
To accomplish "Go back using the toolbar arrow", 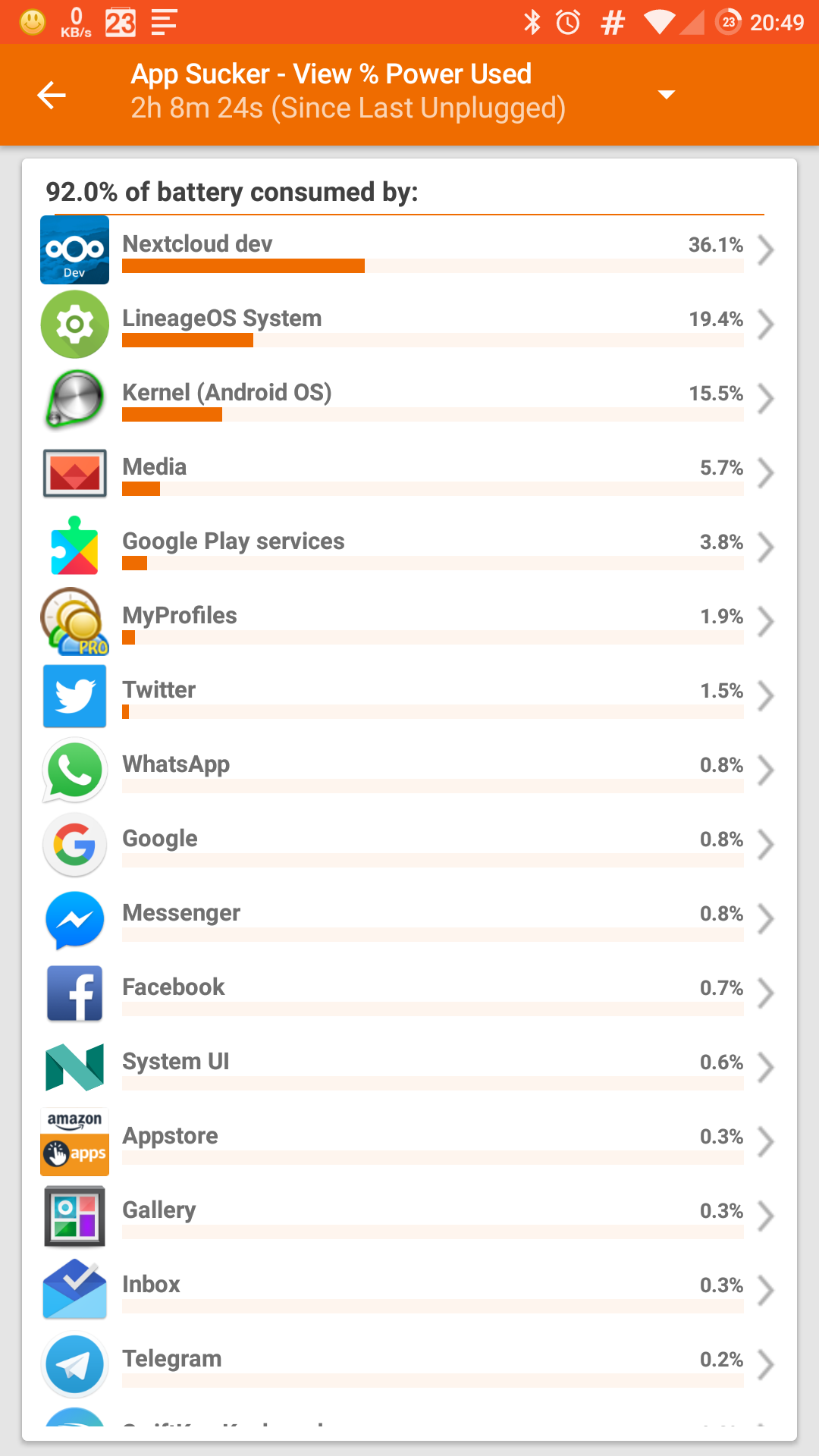I will (52, 95).
